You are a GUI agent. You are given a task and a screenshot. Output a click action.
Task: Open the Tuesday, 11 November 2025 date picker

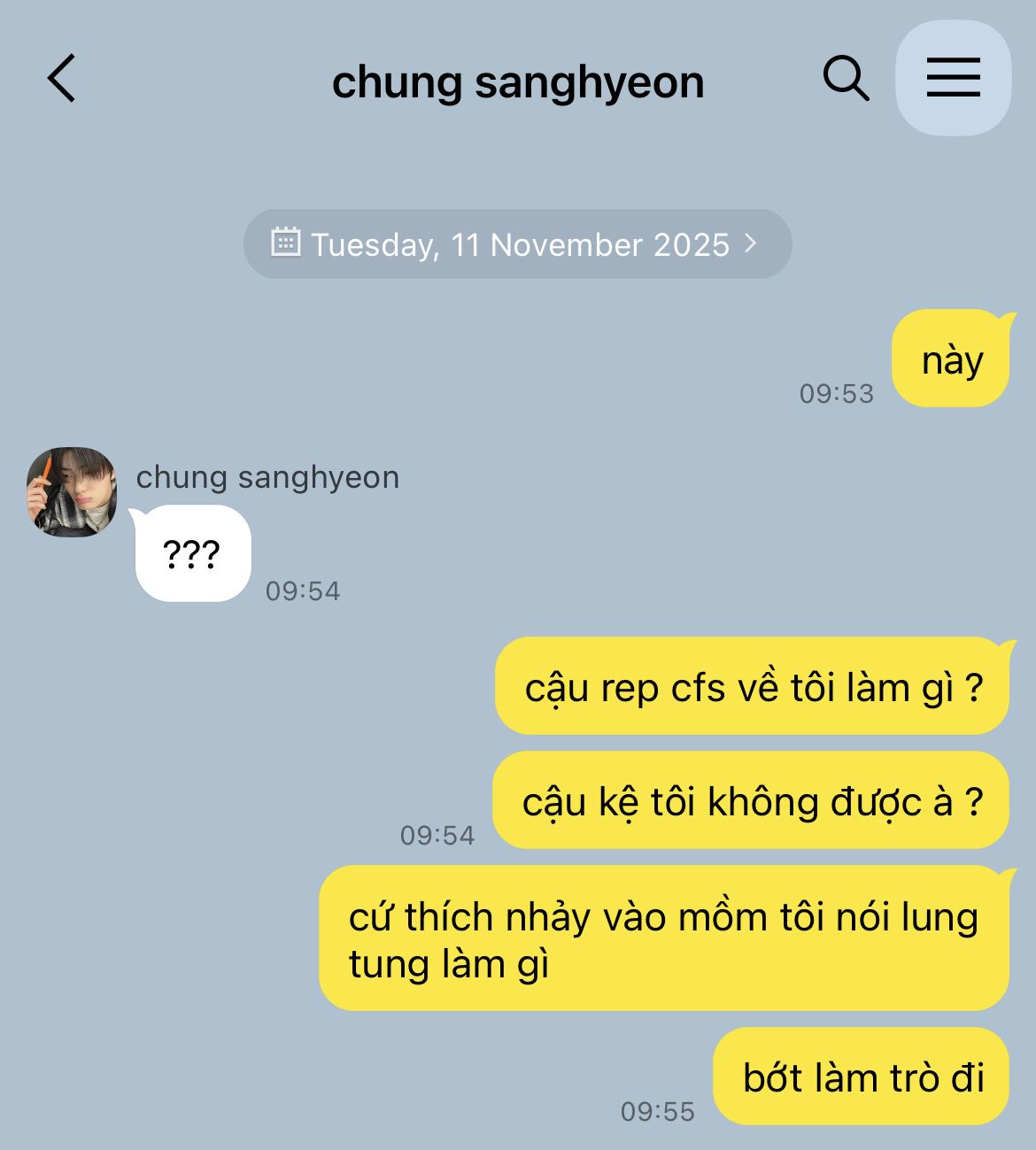click(x=517, y=244)
